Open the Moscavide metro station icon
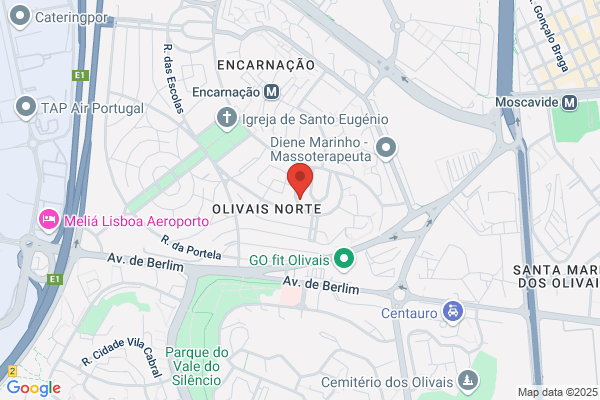This screenshot has width=600, height=400. pos(570,102)
